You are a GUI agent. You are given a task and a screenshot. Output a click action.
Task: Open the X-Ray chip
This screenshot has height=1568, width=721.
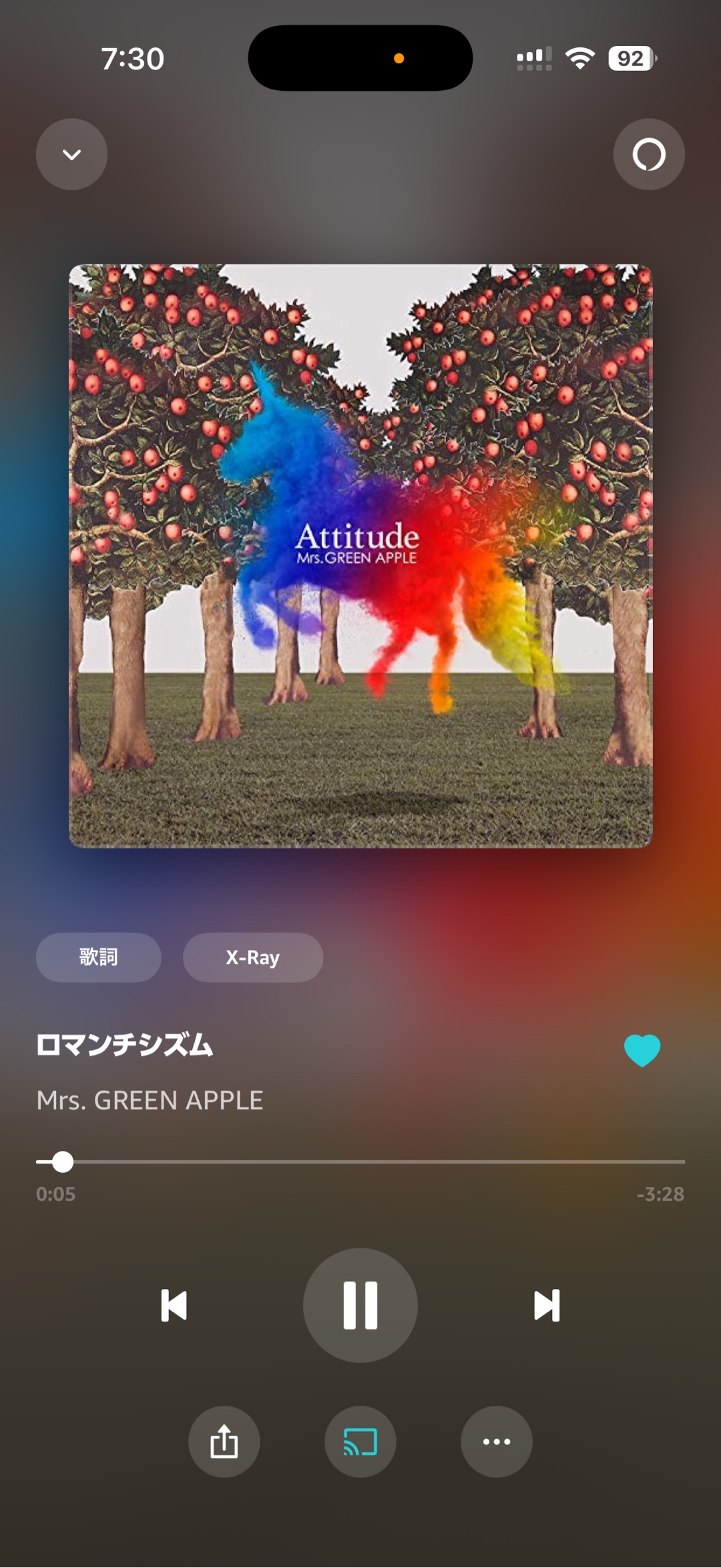253,957
